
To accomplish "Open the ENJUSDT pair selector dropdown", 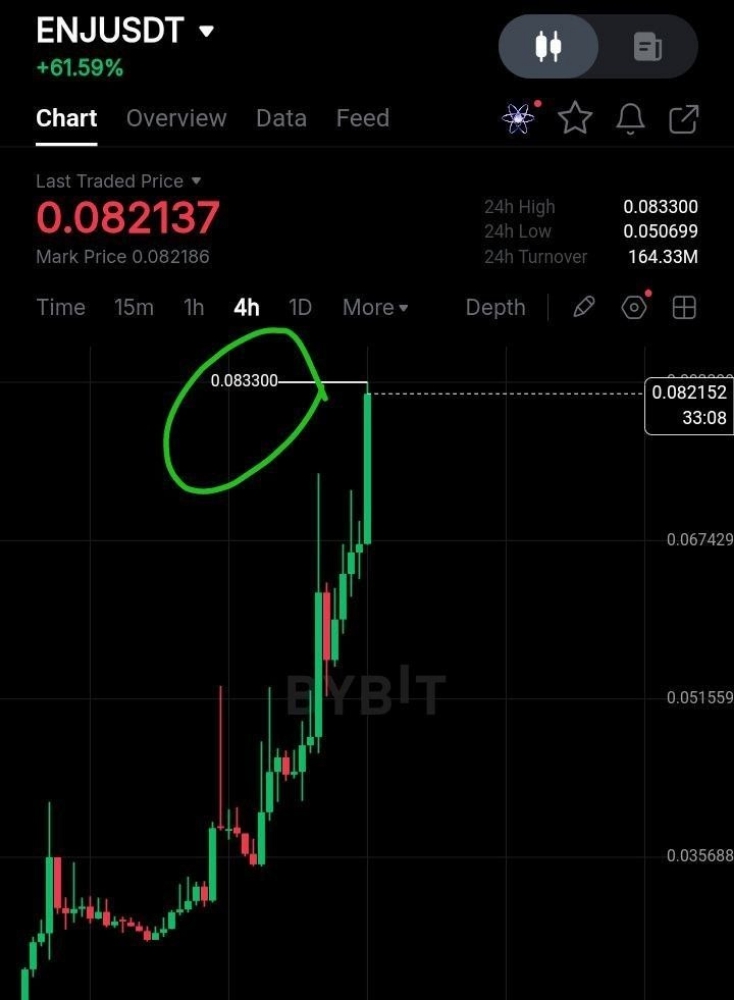I will coord(206,31).
